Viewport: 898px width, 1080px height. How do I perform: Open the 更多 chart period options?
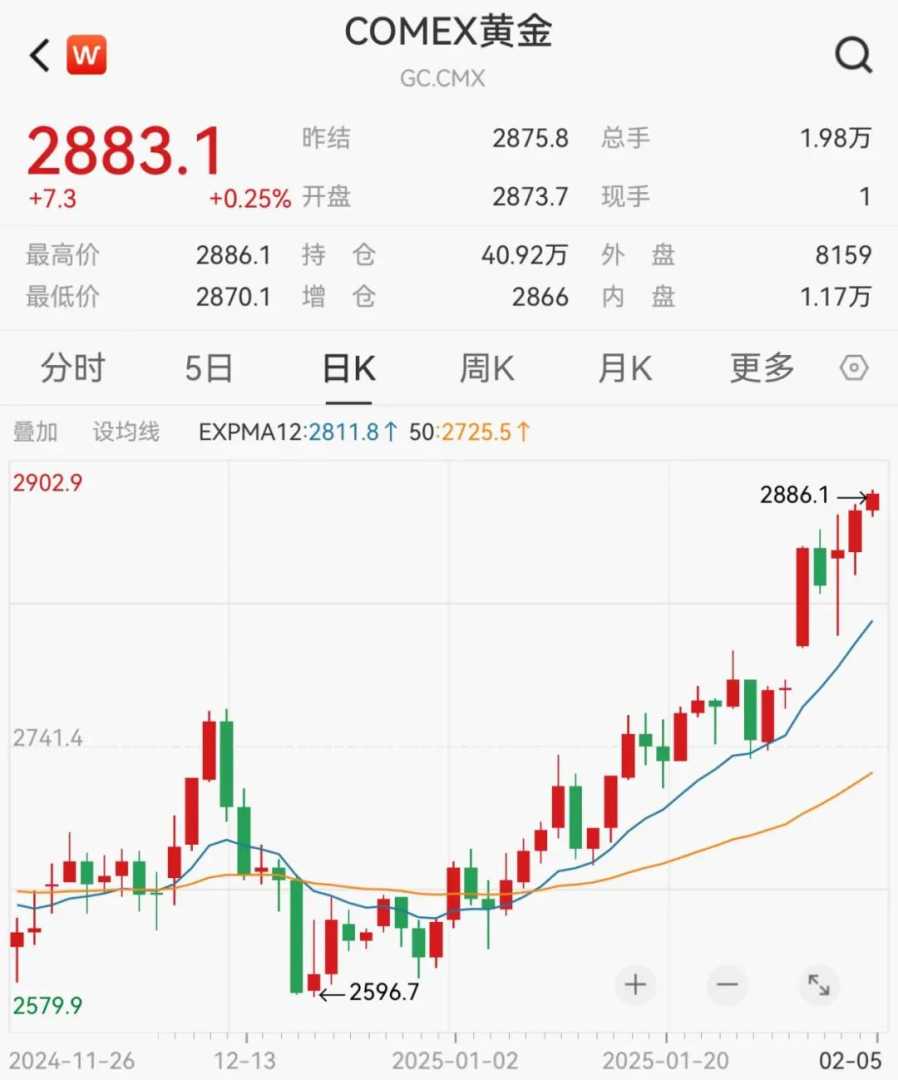click(762, 369)
